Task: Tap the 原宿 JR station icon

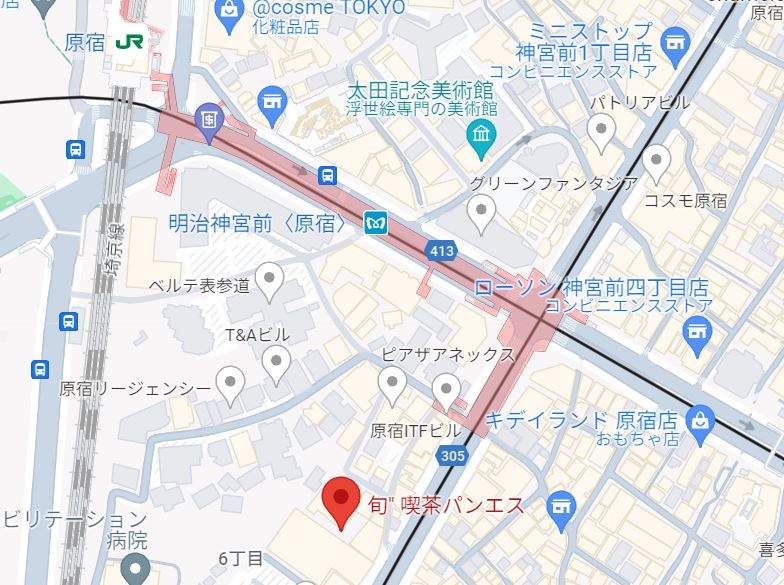Action: (127, 42)
